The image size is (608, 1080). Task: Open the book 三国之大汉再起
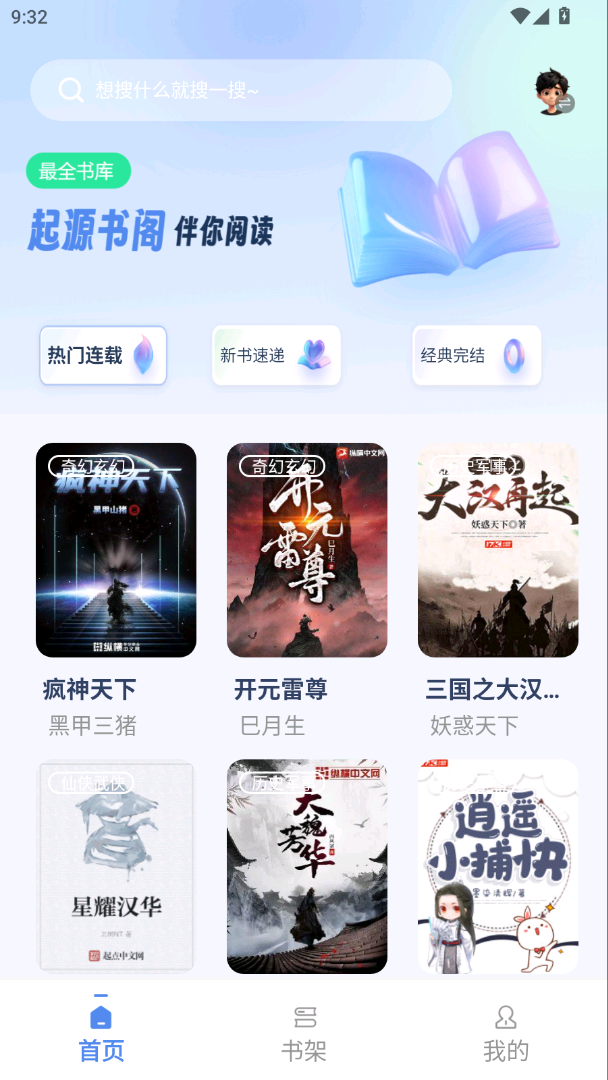point(498,550)
